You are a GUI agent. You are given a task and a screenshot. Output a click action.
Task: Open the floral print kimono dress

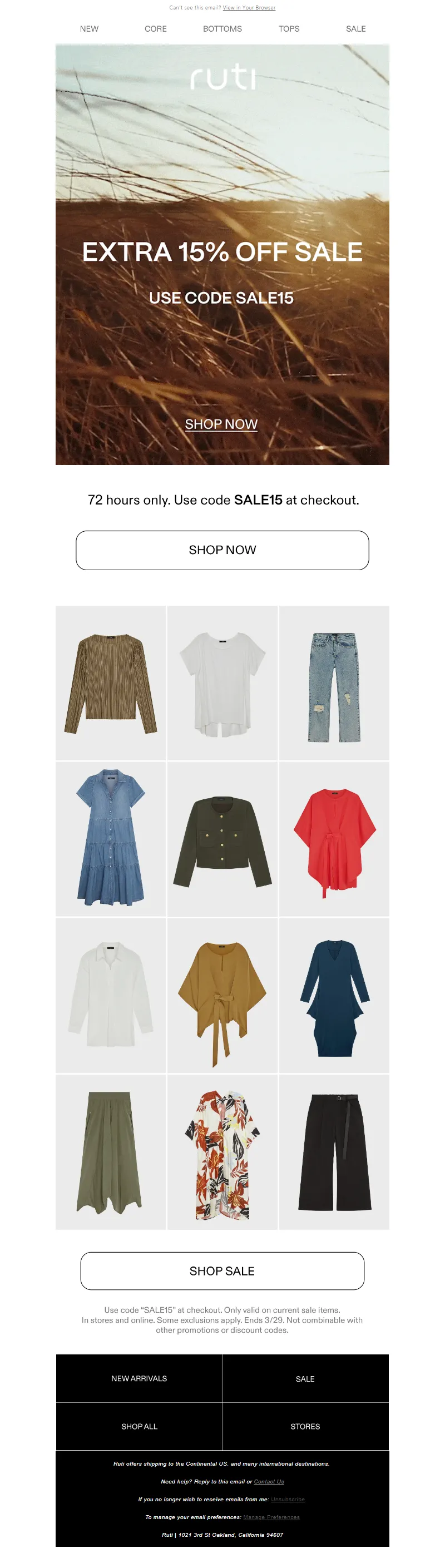222,1151
